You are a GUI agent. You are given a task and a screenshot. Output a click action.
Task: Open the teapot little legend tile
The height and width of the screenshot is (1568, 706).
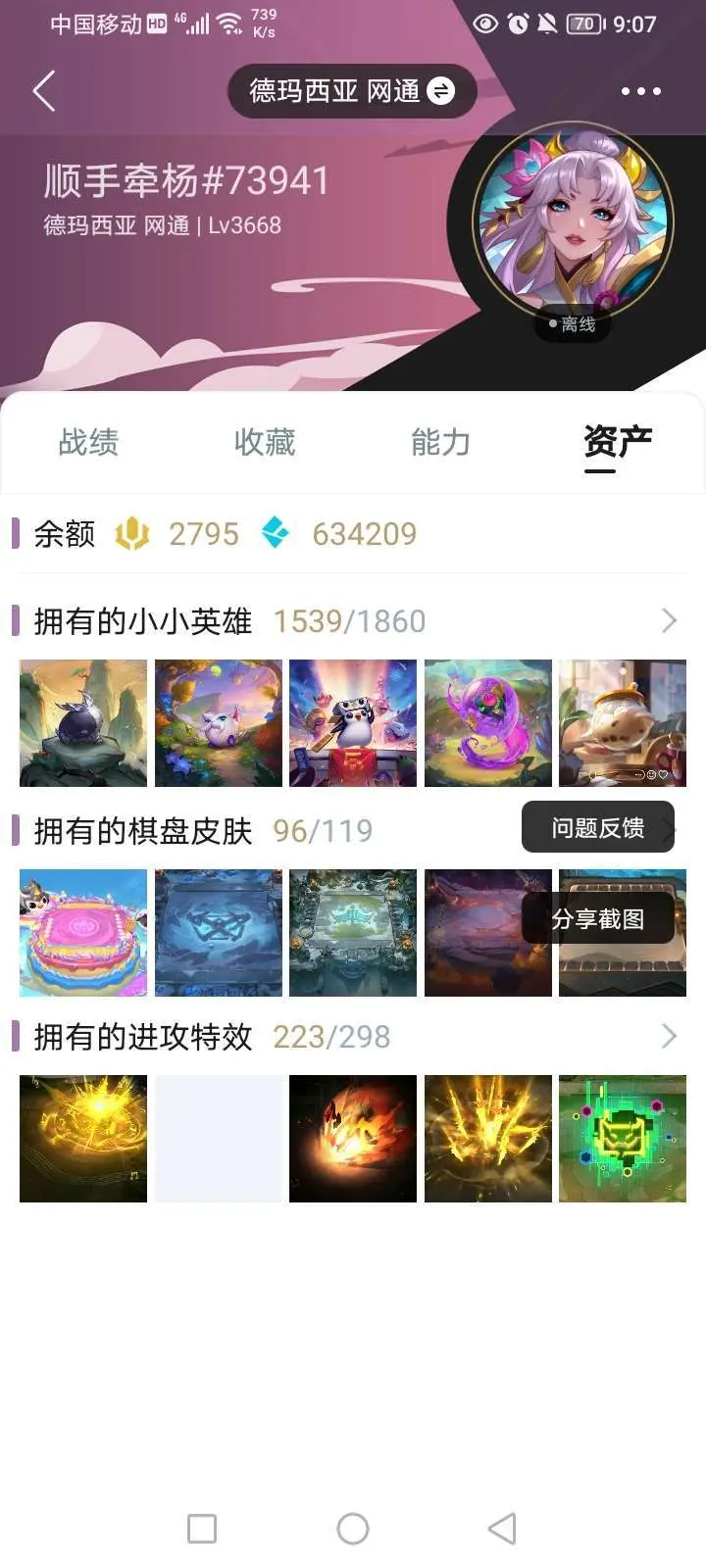(622, 723)
